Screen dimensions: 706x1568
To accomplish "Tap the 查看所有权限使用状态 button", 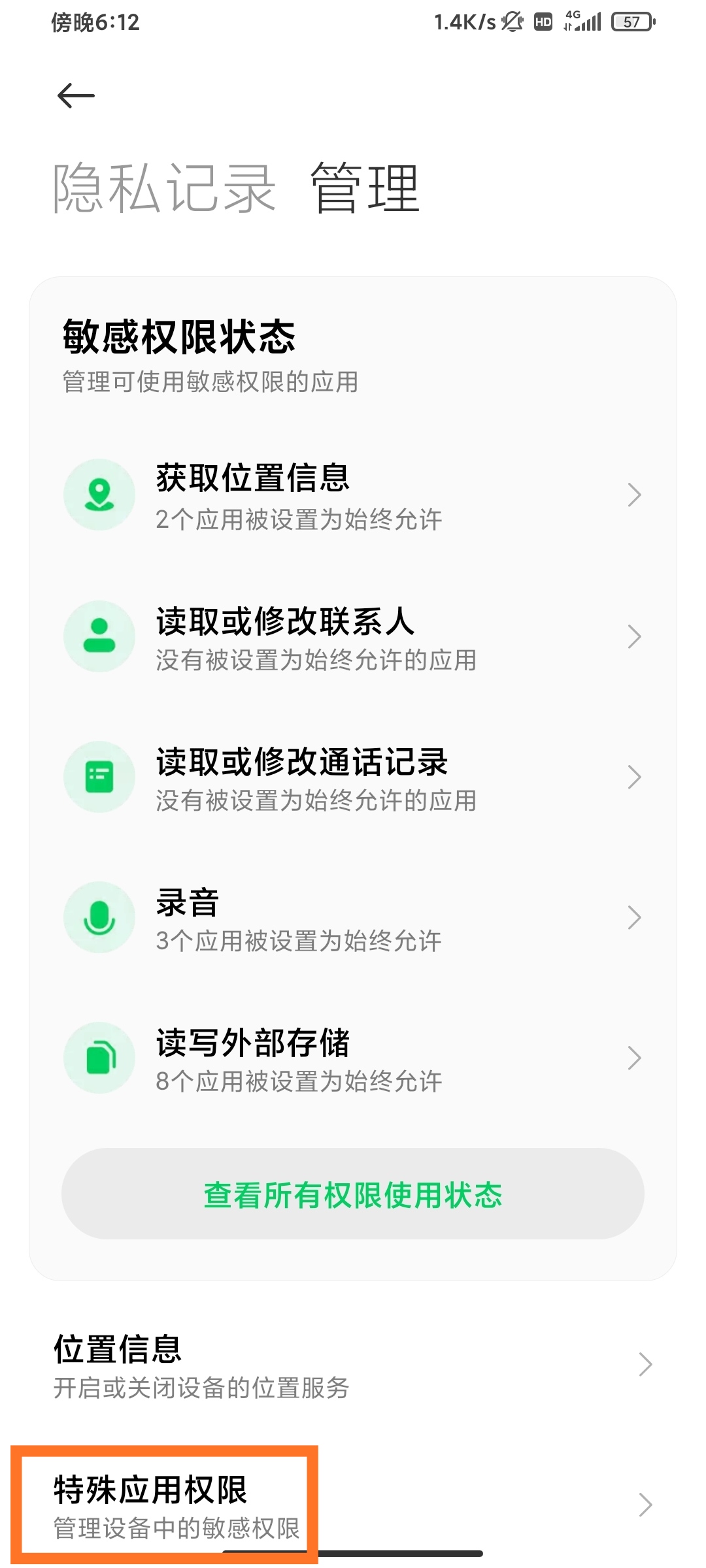I will click(x=353, y=1194).
